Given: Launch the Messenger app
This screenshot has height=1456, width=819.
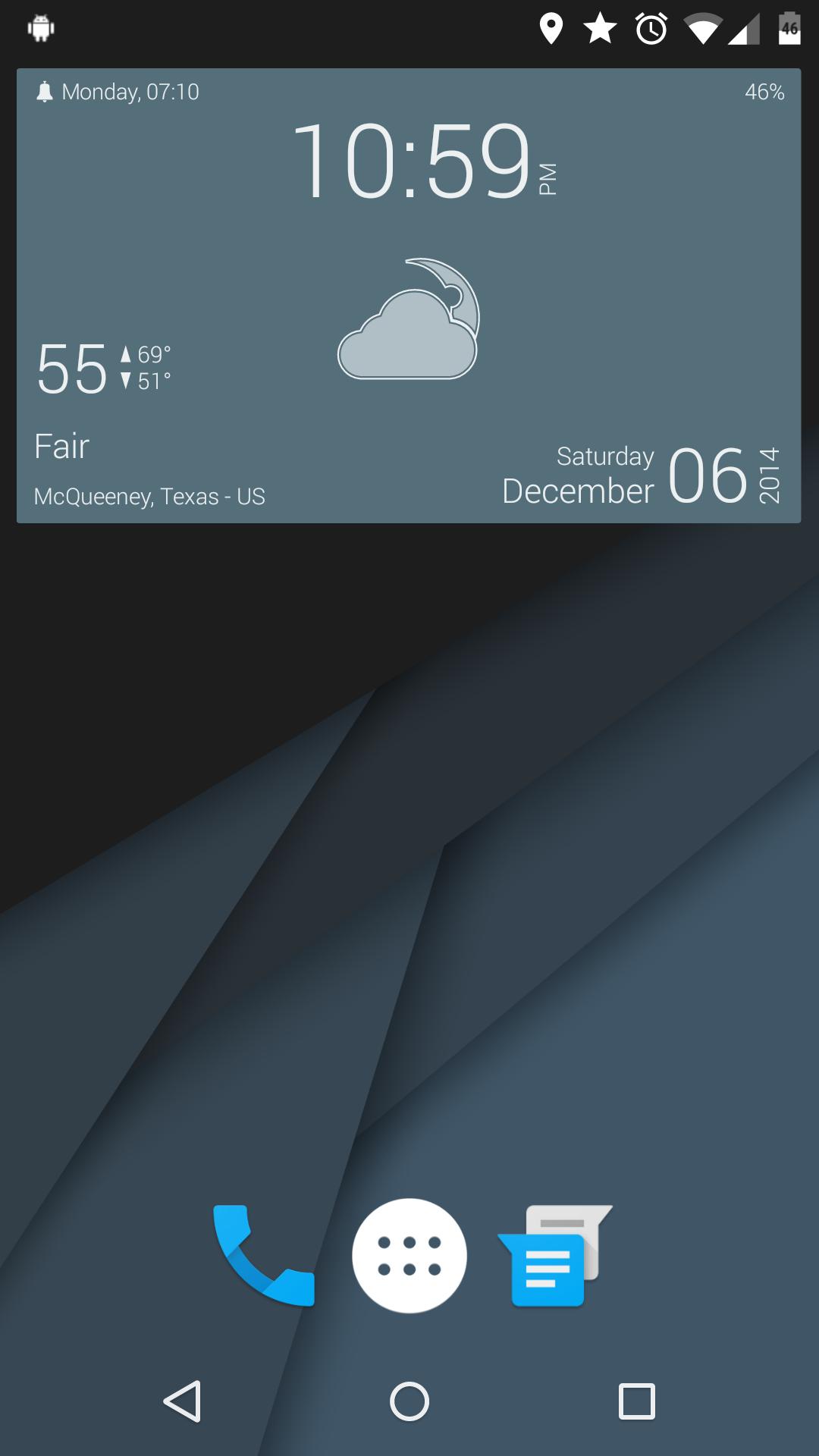Looking at the screenshot, I should coord(554,1255).
